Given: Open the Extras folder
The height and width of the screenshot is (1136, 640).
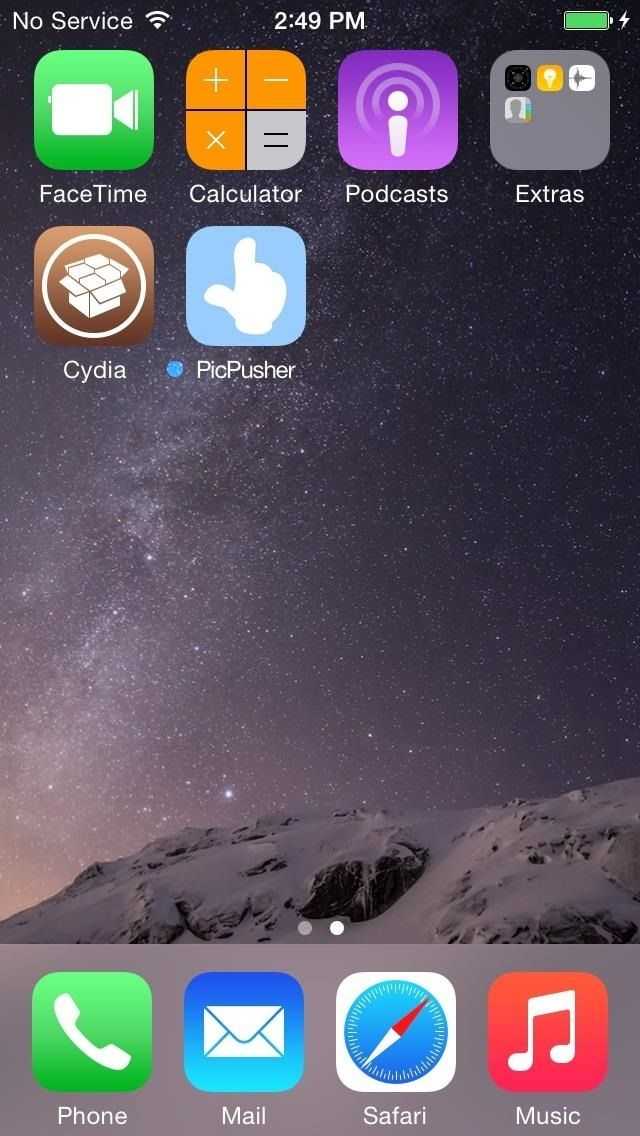Looking at the screenshot, I should click(550, 110).
